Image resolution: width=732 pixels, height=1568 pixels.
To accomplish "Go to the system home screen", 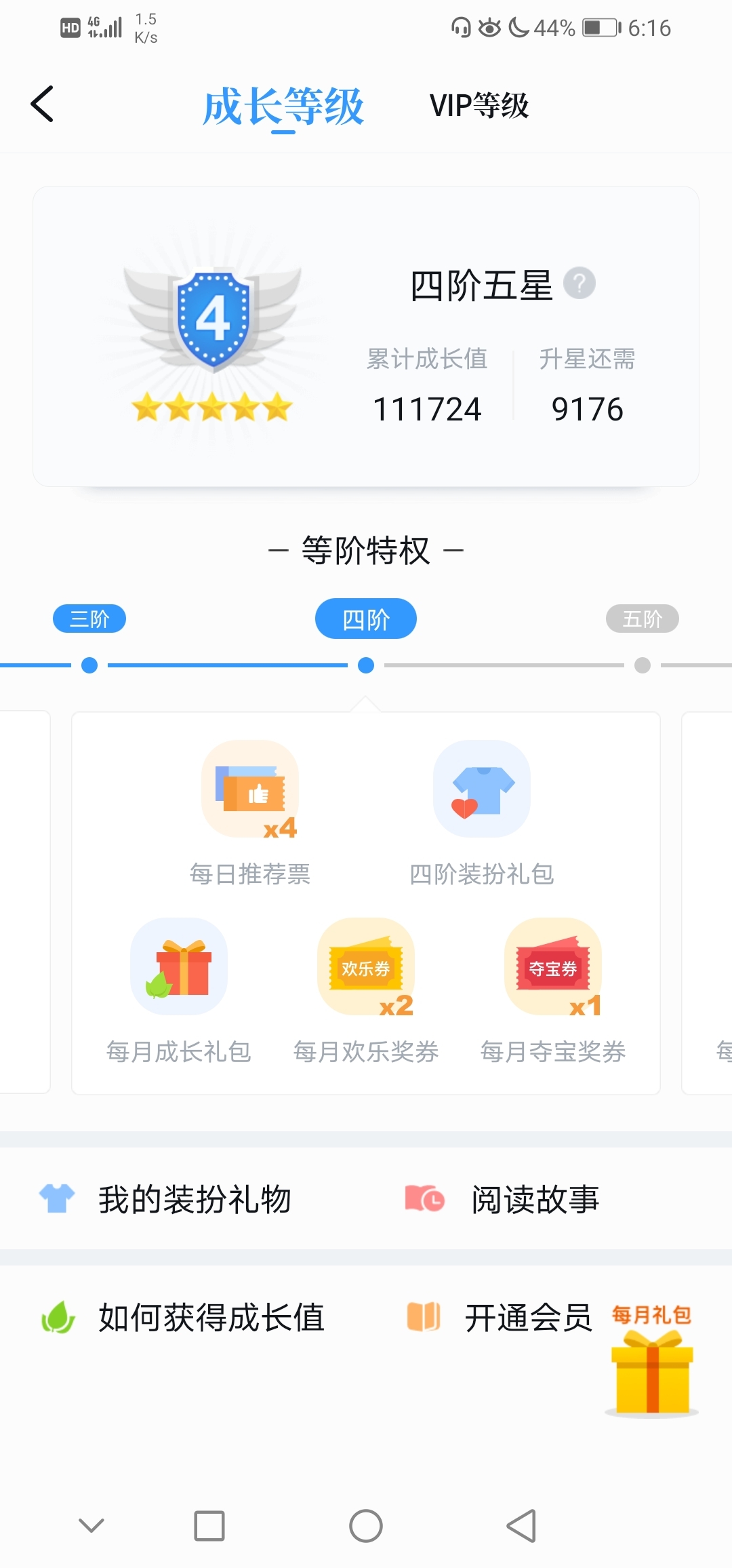I will click(366, 1526).
